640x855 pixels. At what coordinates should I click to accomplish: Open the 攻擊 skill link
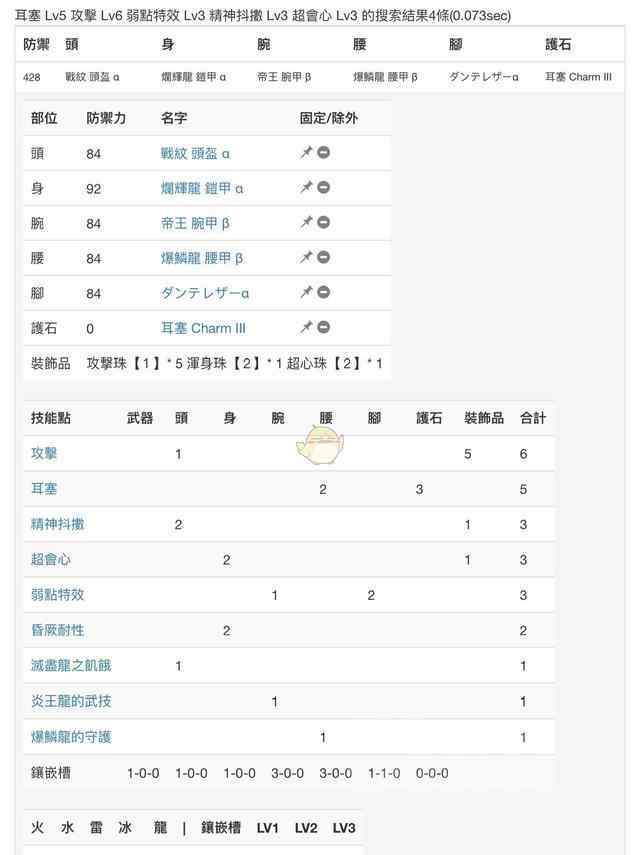pyautogui.click(x=44, y=453)
